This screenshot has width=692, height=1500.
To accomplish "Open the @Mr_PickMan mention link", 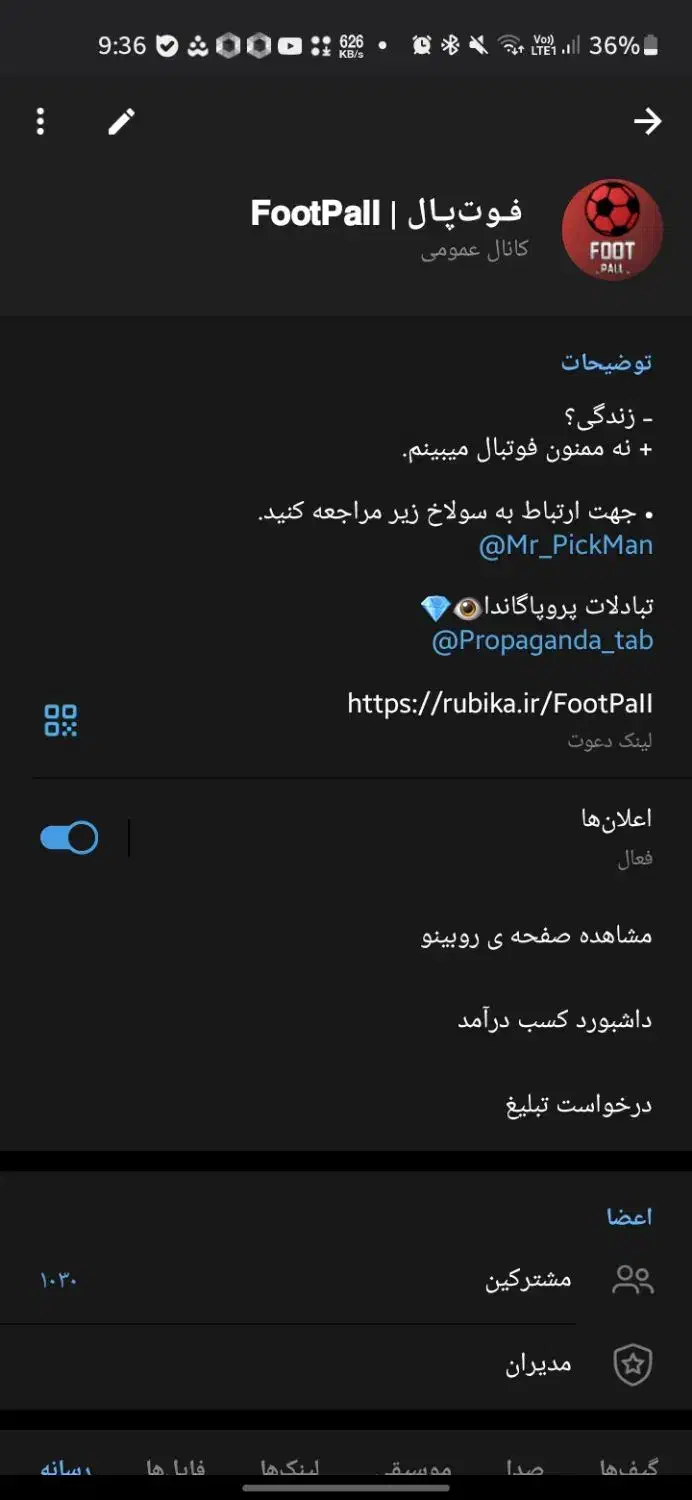I will point(566,545).
